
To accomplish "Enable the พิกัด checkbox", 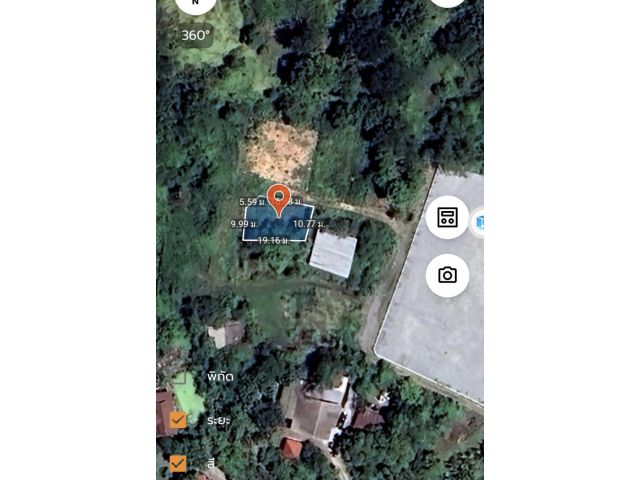I will (x=179, y=378).
